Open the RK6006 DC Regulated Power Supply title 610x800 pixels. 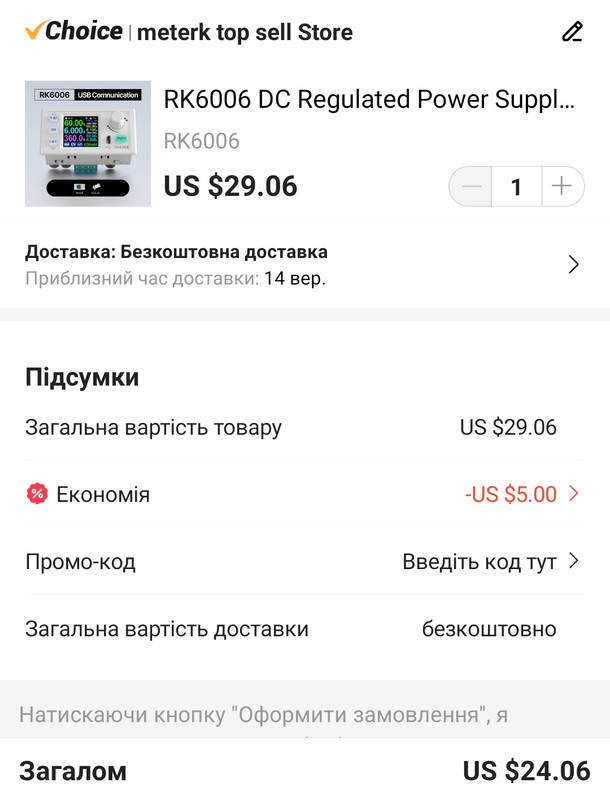click(x=370, y=100)
